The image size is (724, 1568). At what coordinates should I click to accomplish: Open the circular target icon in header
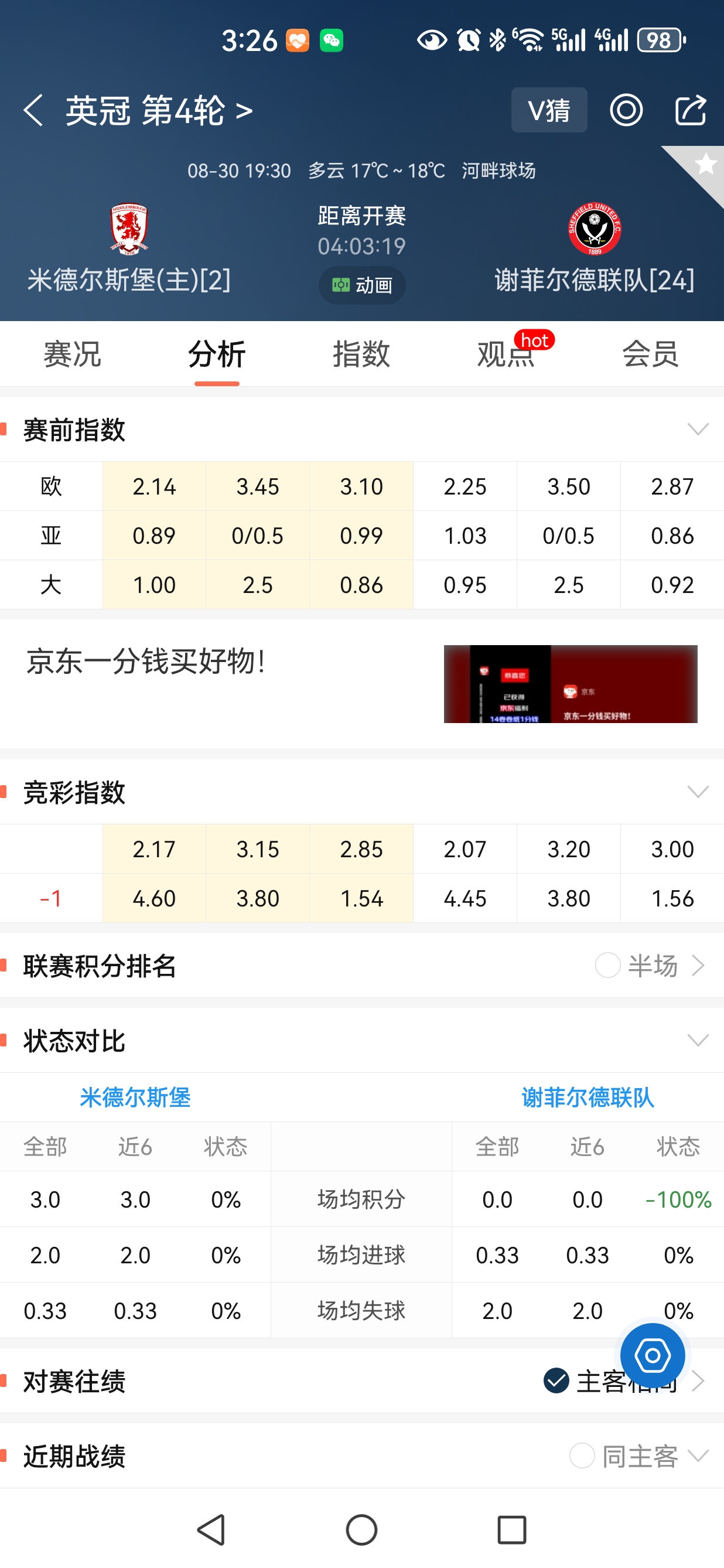click(x=626, y=110)
